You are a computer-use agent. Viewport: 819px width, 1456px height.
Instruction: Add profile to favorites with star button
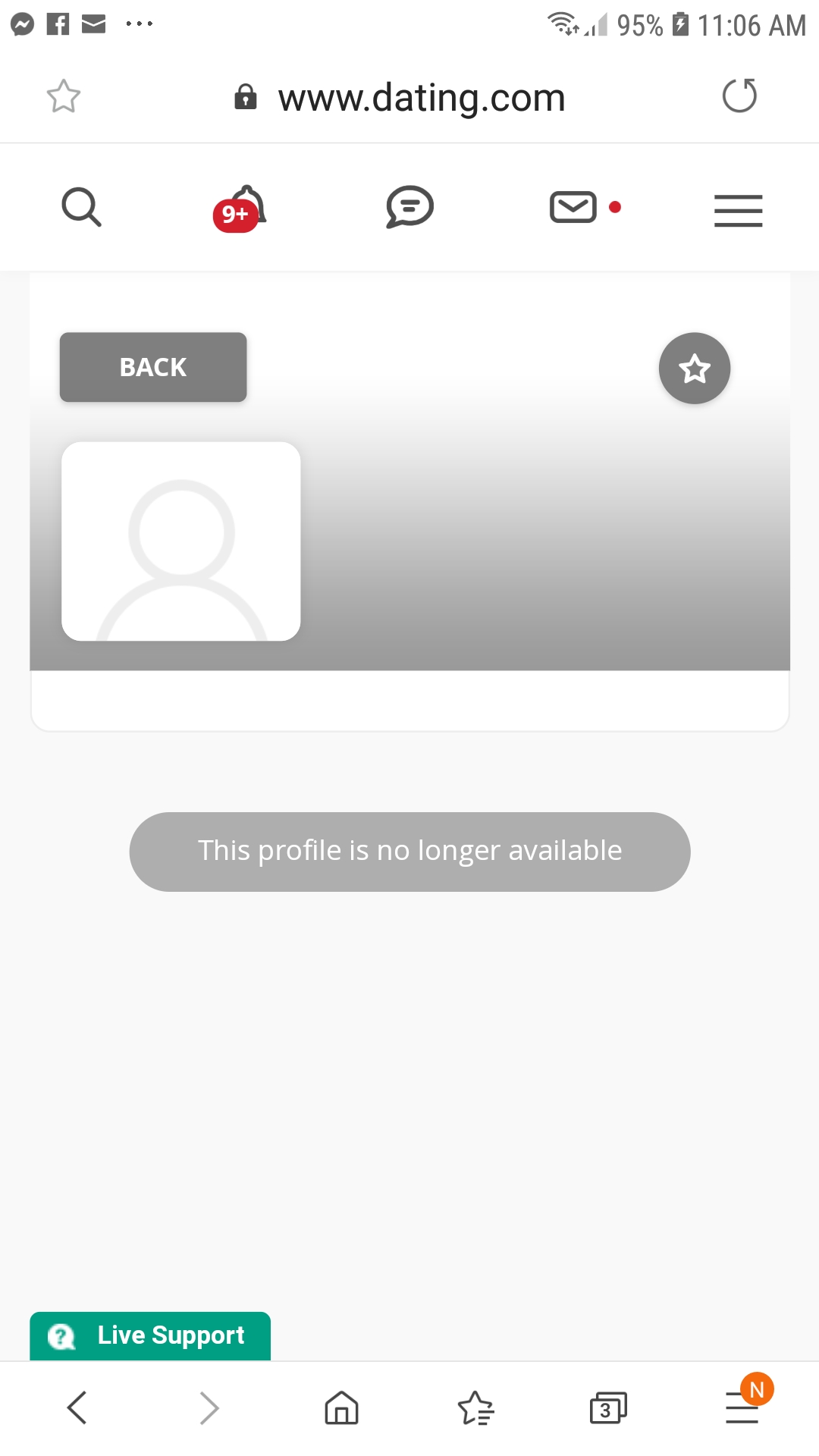tap(695, 369)
